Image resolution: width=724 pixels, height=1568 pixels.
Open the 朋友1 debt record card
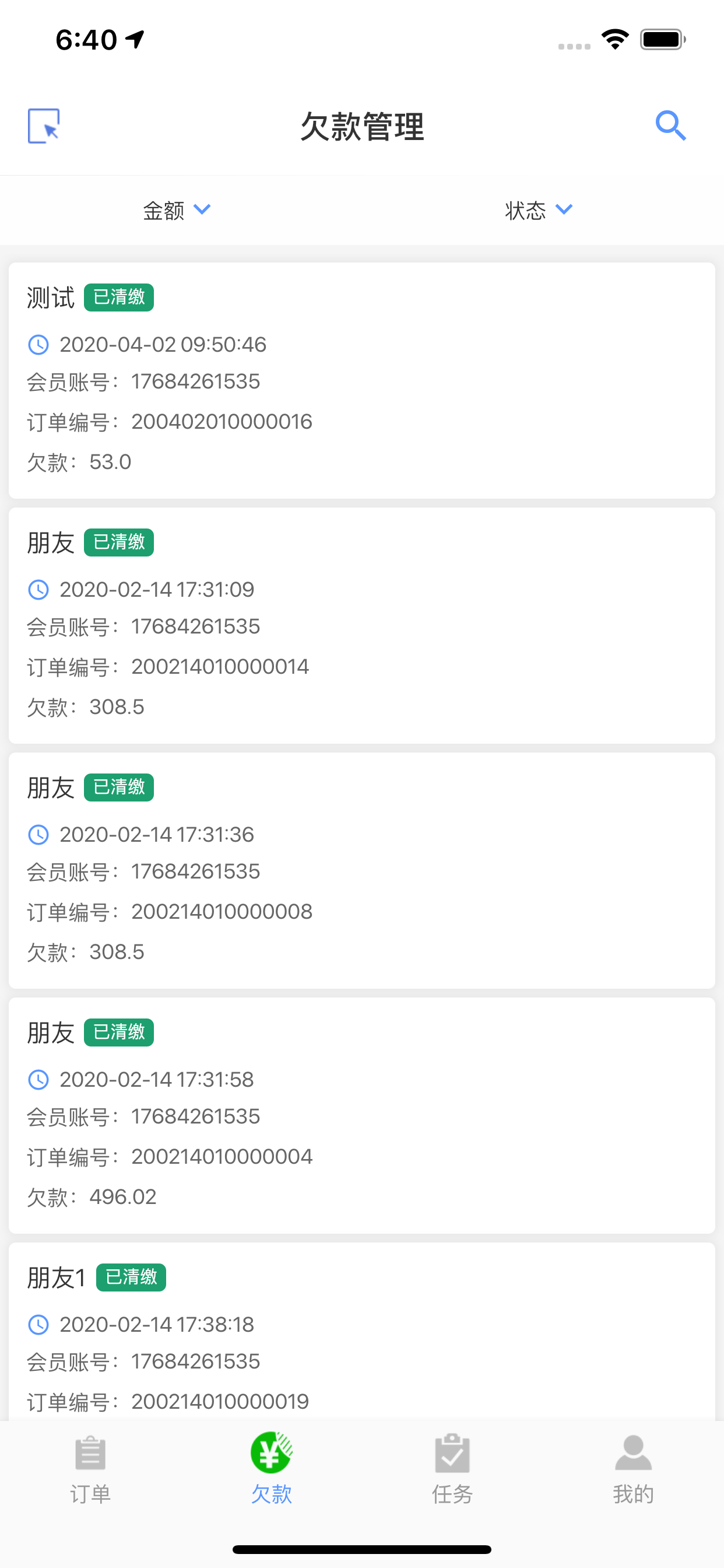(x=362, y=1331)
